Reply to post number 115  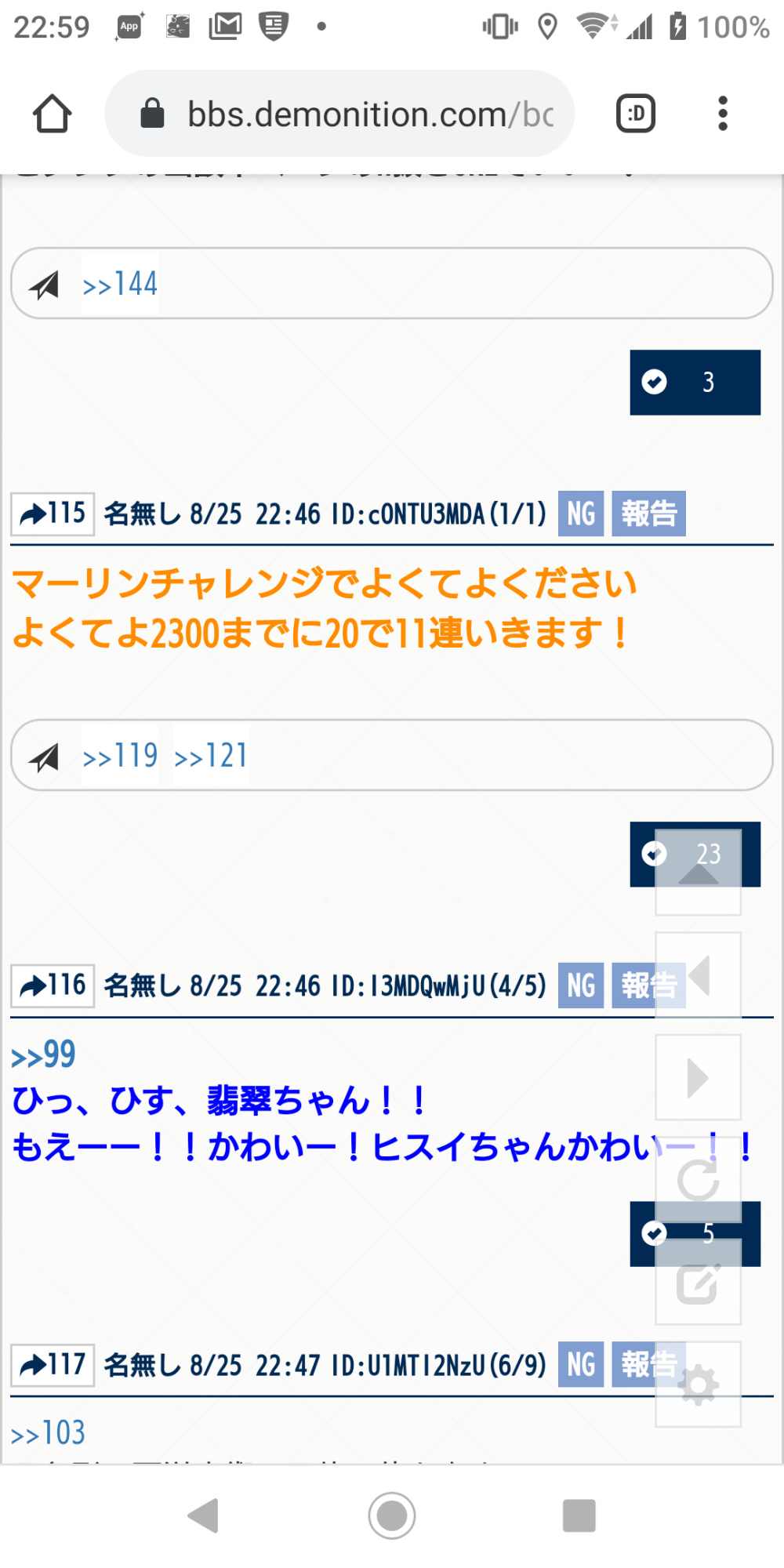(53, 514)
